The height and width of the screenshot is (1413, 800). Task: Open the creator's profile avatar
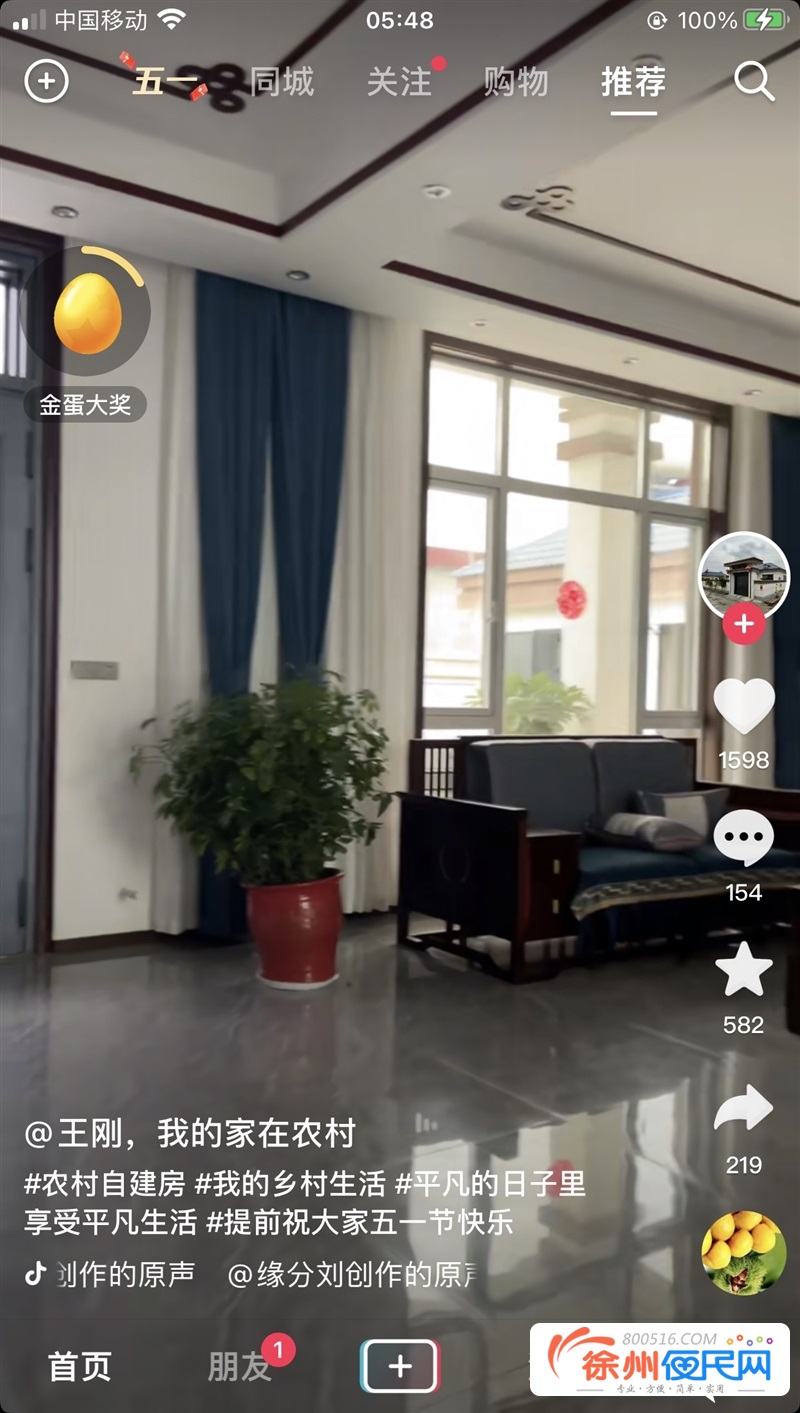(x=743, y=576)
